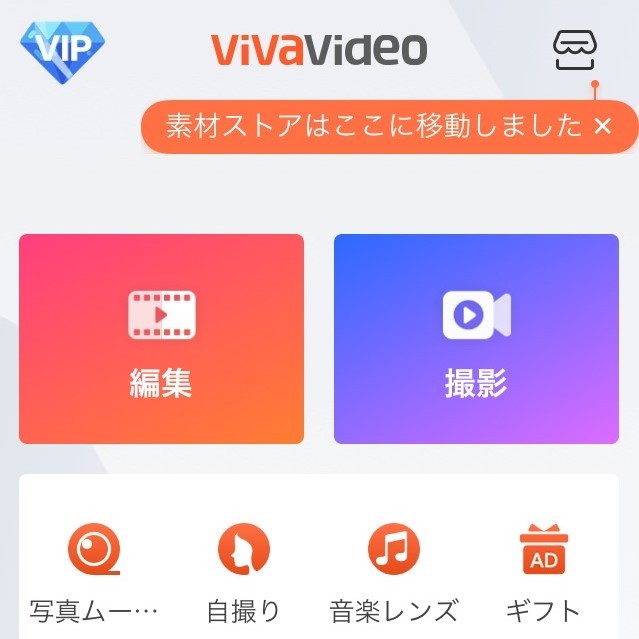639x639 pixels.
Task: Open the VIP diamond badge
Action: [62, 48]
